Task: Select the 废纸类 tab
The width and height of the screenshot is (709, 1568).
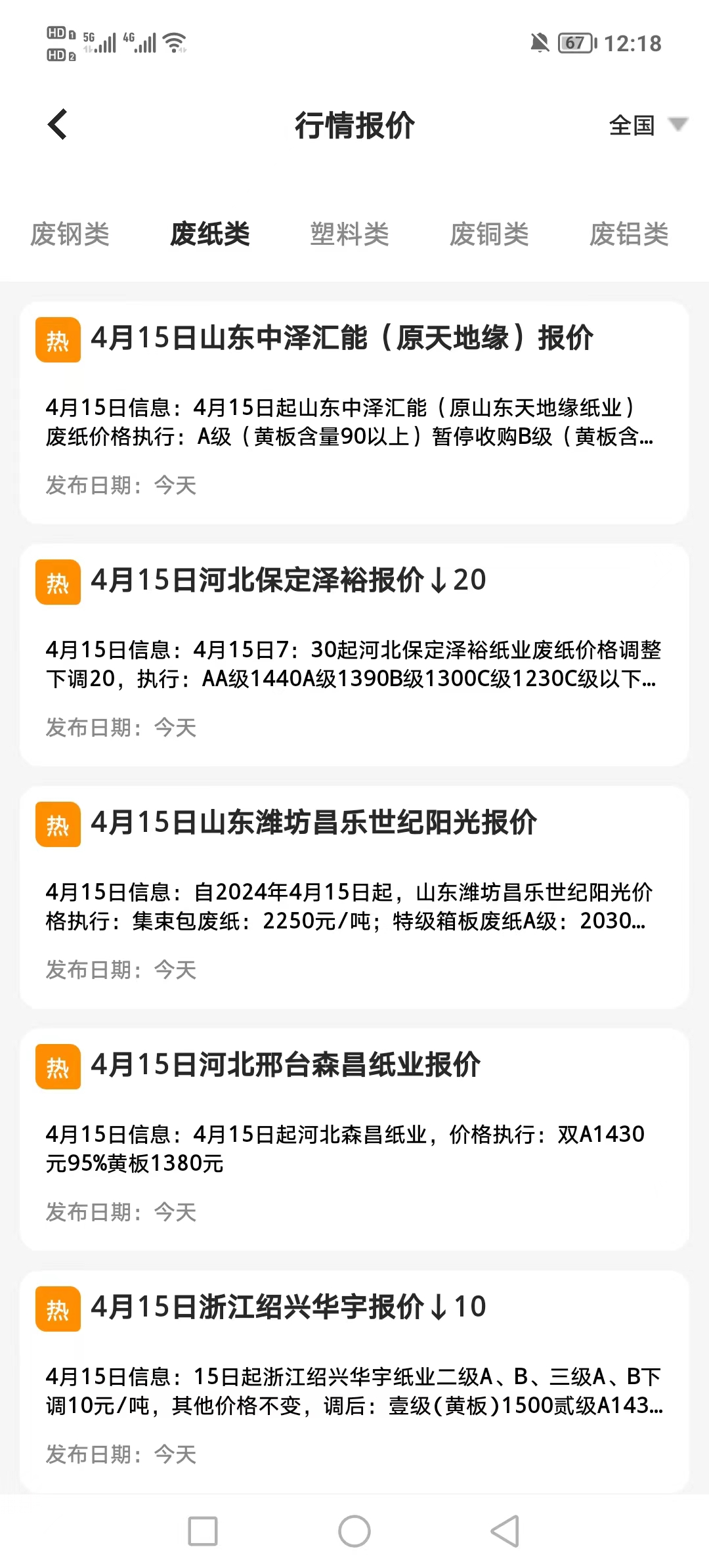Action: (210, 234)
